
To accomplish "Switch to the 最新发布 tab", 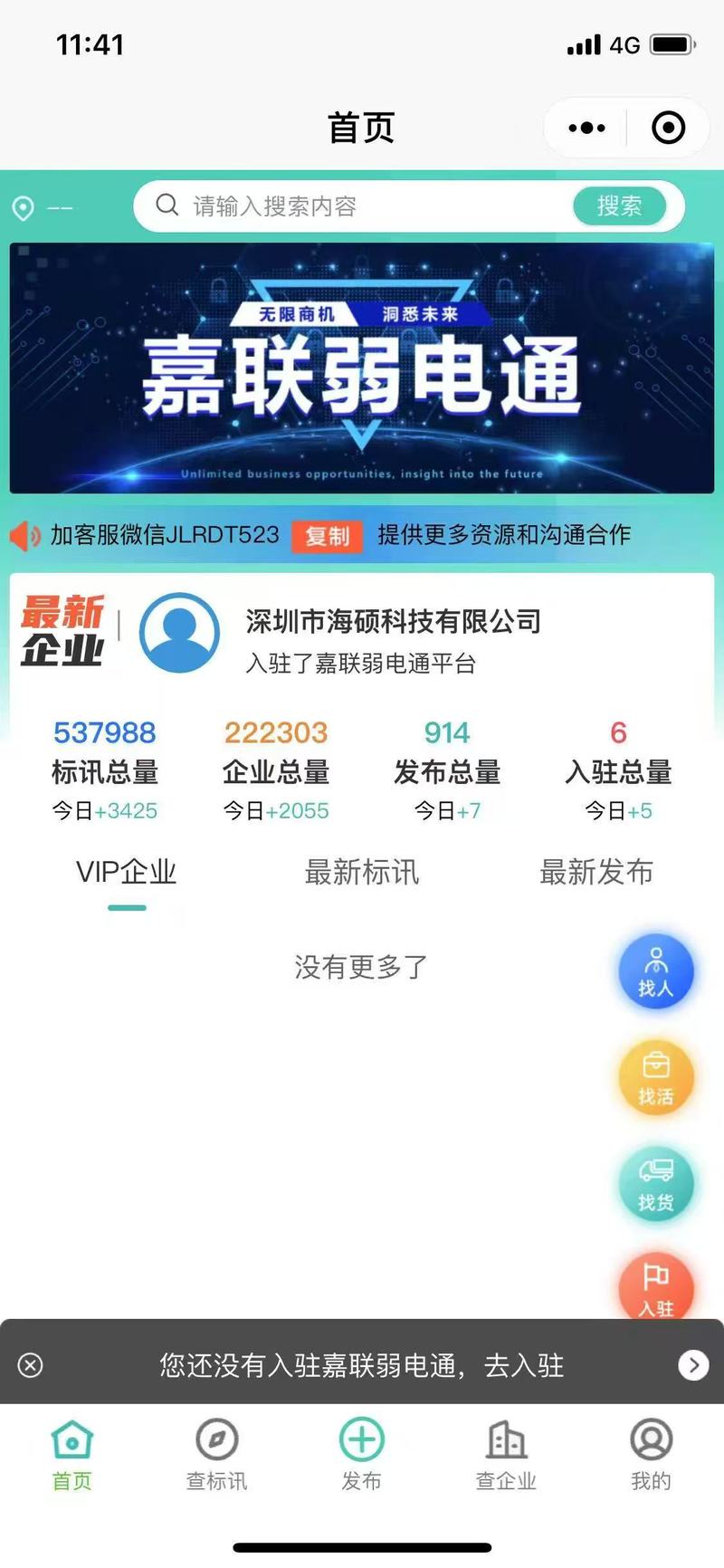I will 596,873.
